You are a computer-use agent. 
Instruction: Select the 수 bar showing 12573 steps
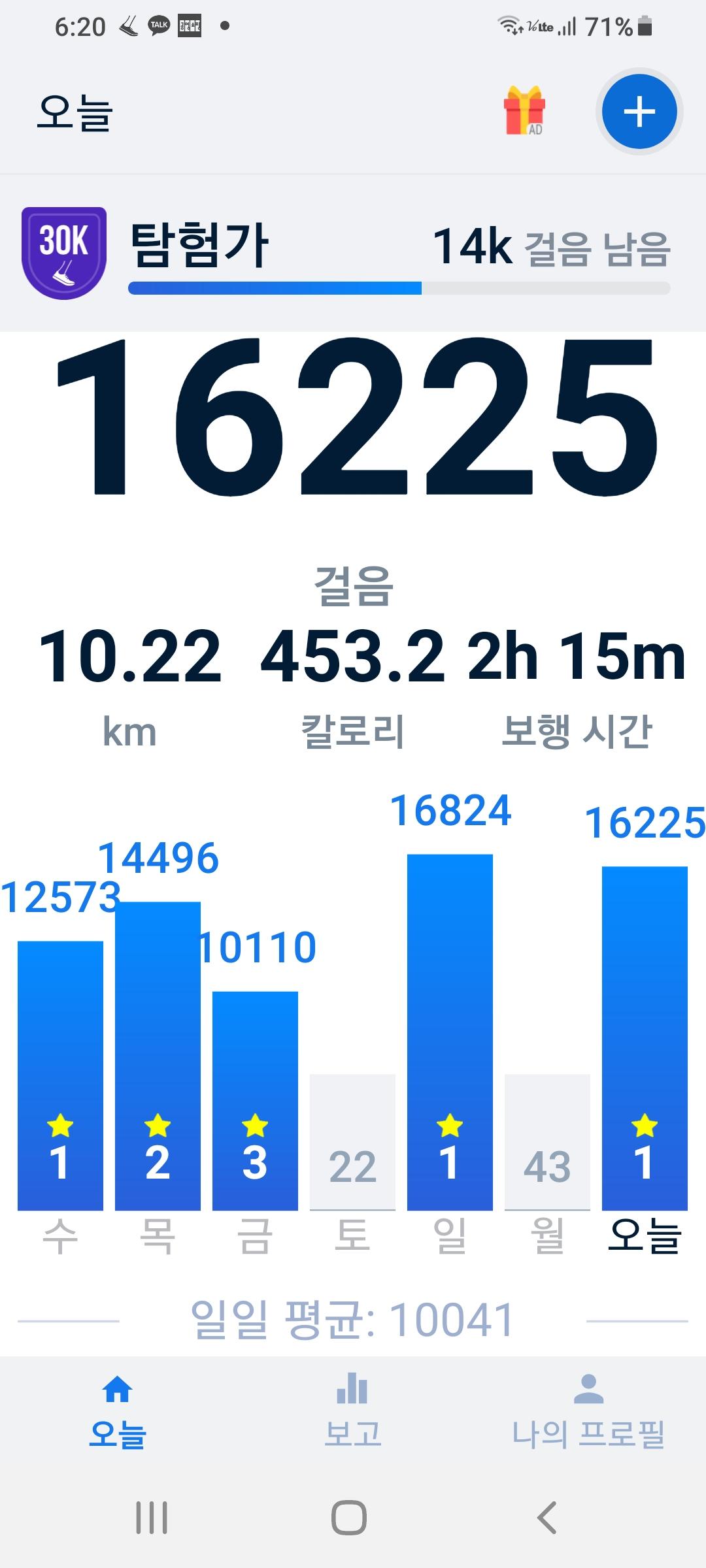(x=60, y=1075)
